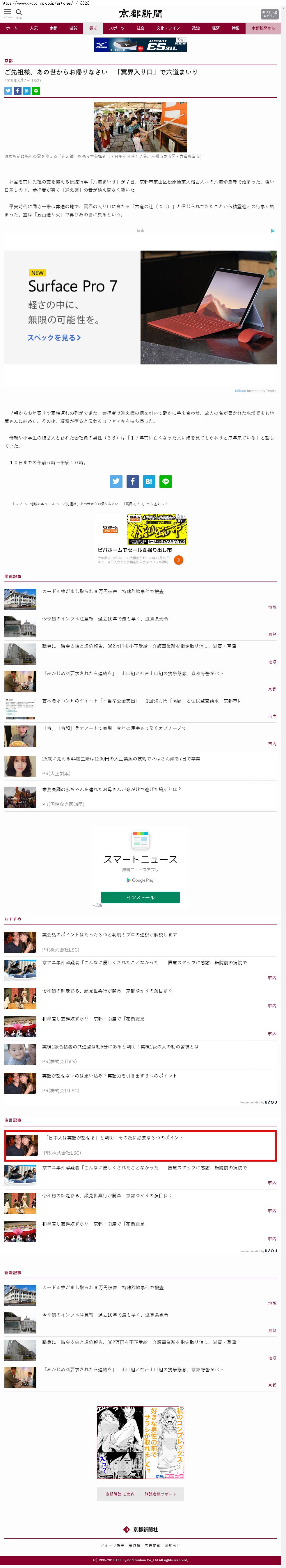Switch to the ホーム tab

12,28
